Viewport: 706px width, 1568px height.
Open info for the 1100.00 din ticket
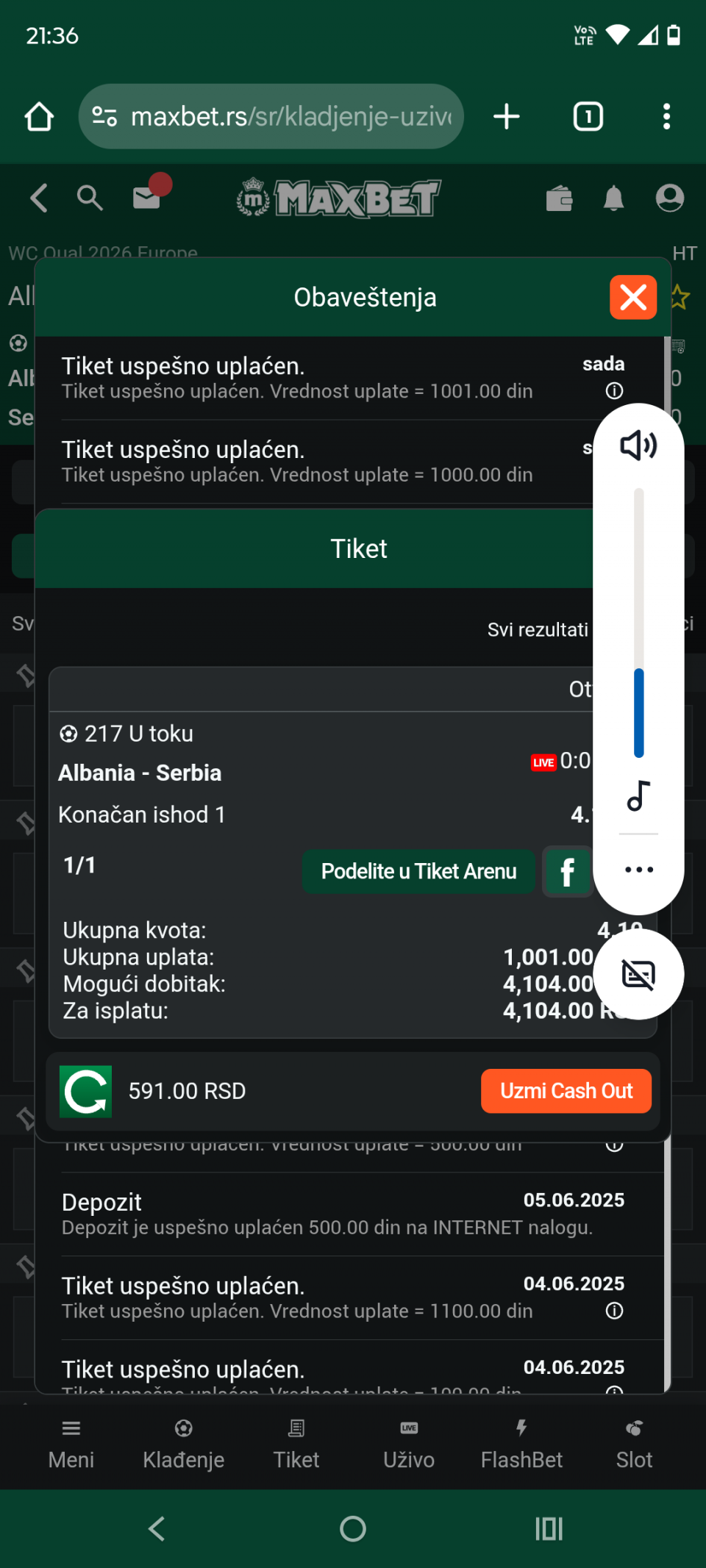[x=614, y=1311]
